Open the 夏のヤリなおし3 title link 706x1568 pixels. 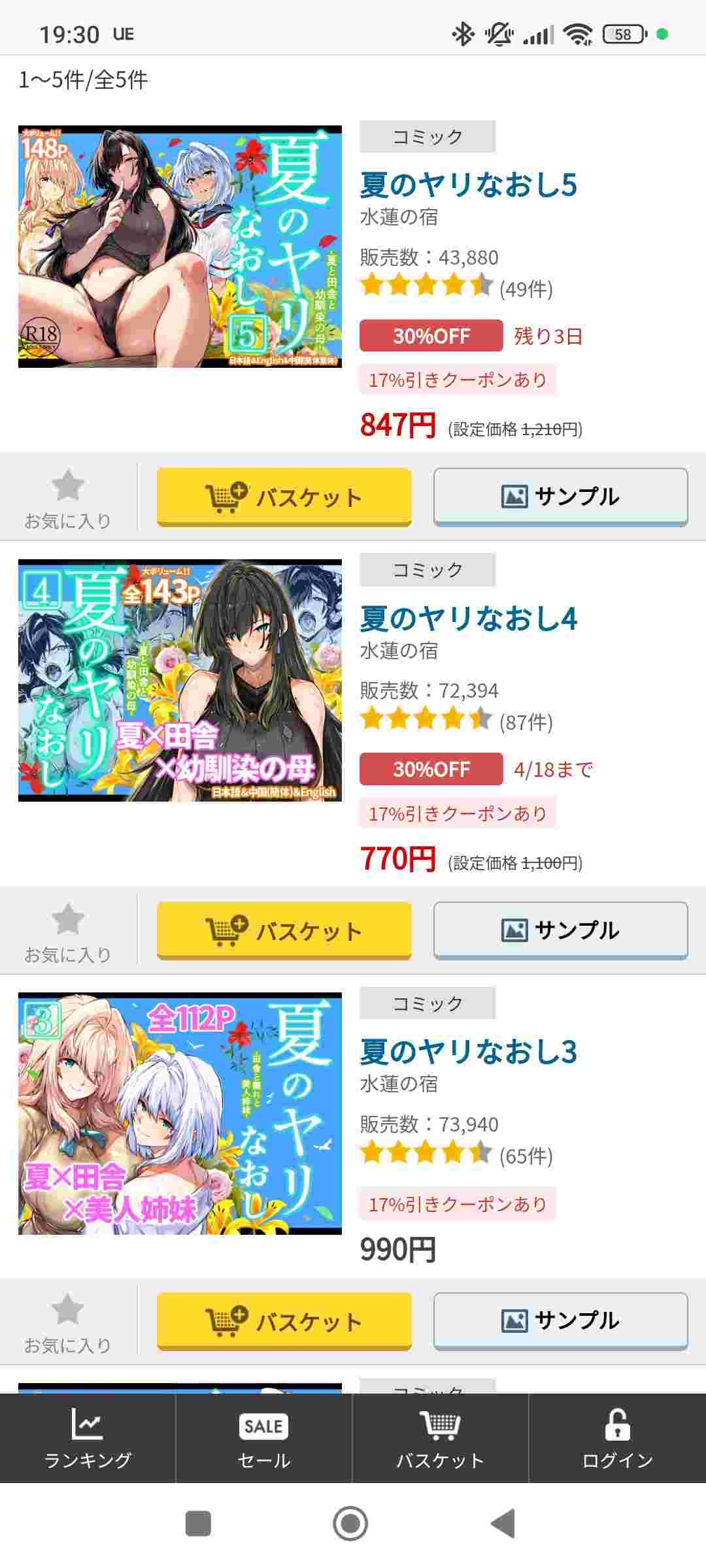(x=468, y=1052)
